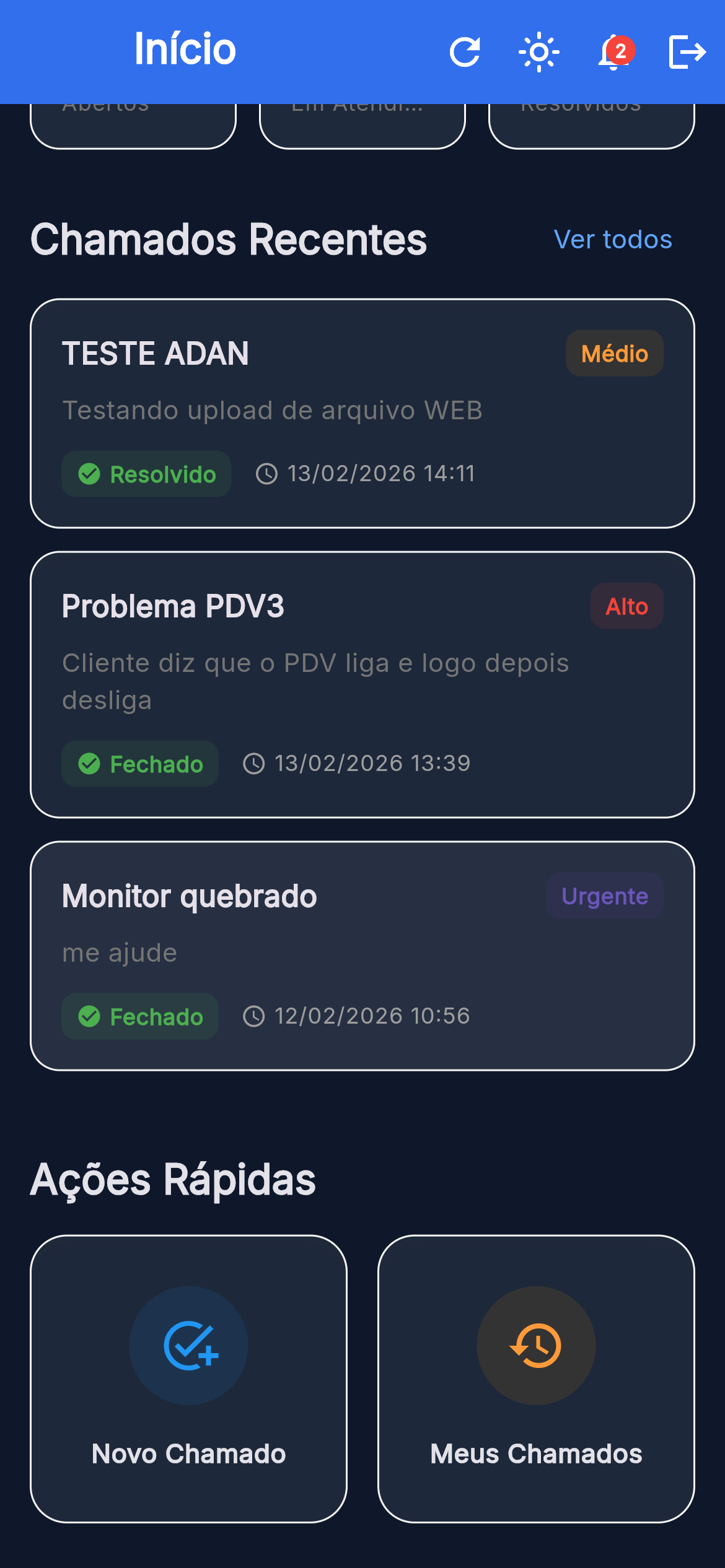Image resolution: width=725 pixels, height=1568 pixels.
Task: Tap the Ver todos link
Action: (x=612, y=240)
